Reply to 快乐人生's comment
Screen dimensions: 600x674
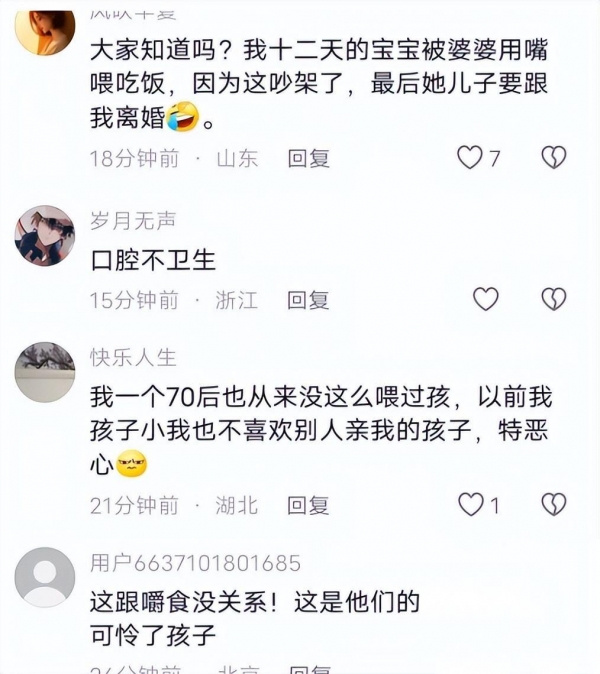308,506
